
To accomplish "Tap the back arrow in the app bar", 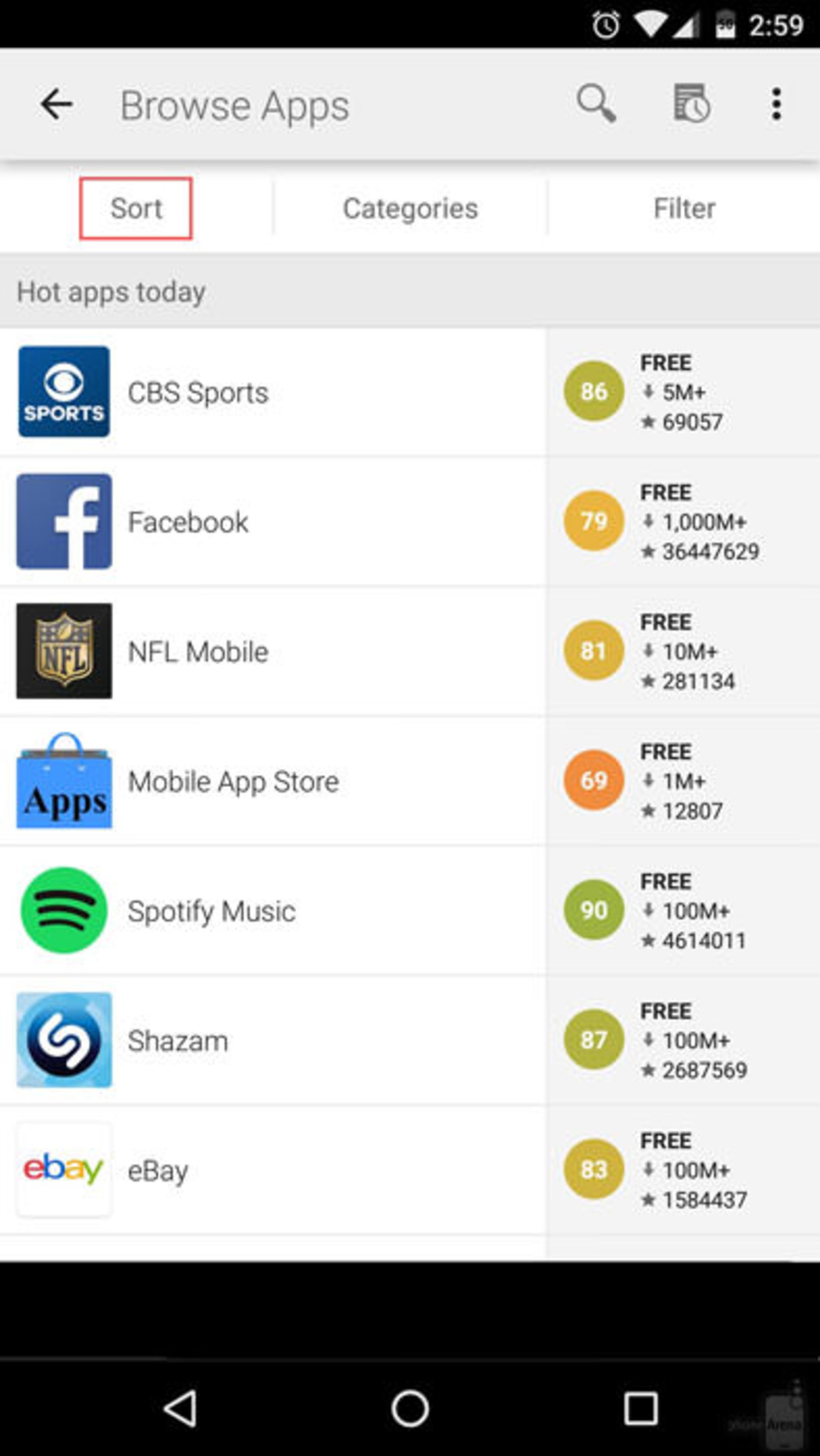I will [x=56, y=104].
